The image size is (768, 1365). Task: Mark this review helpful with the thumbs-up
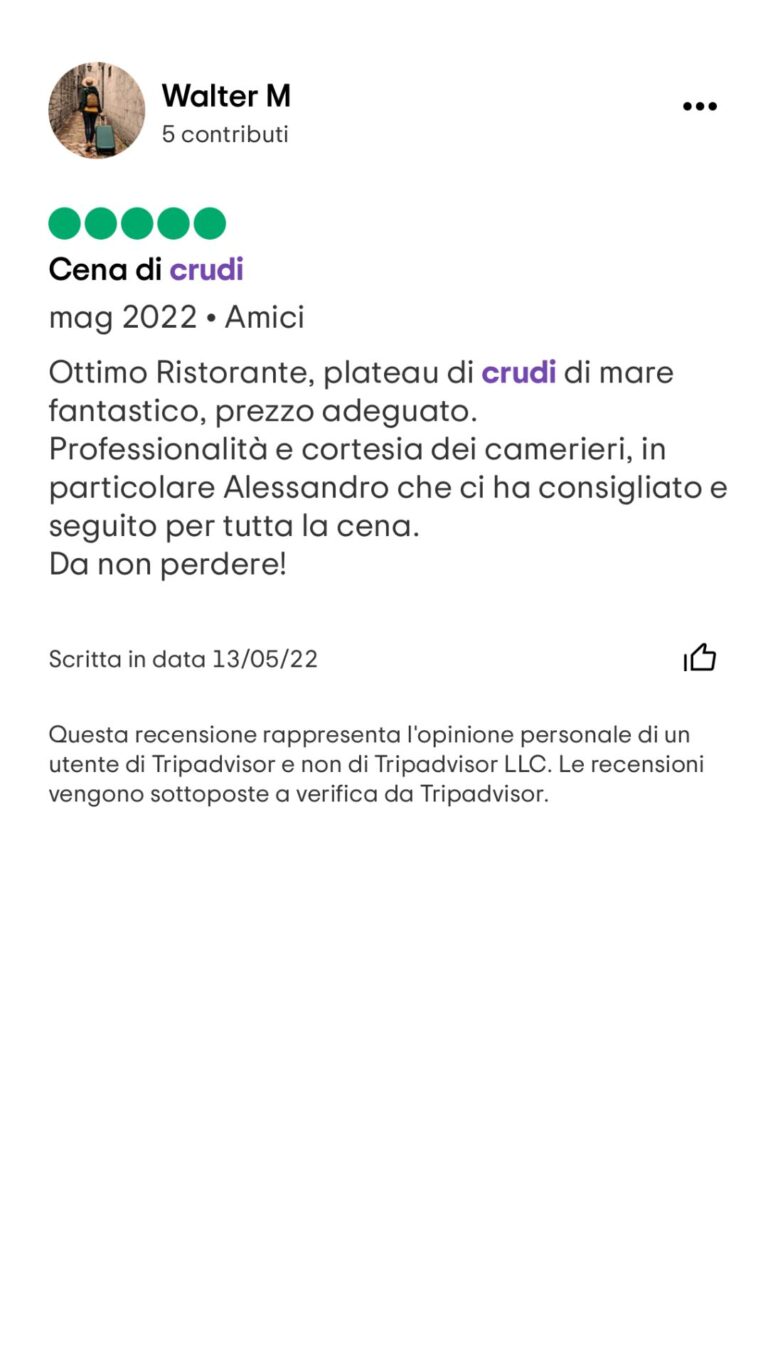pos(700,657)
